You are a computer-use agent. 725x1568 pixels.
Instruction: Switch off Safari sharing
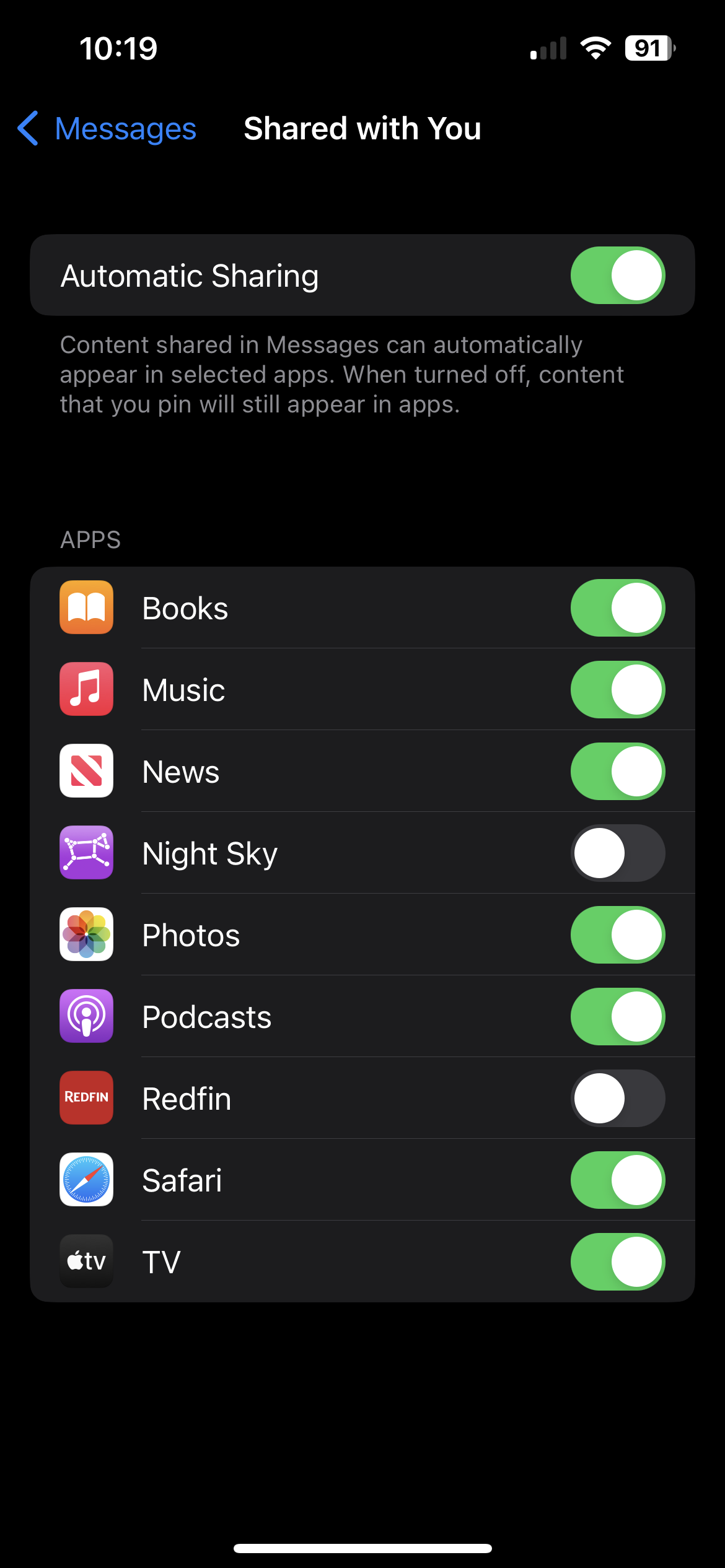click(617, 1180)
